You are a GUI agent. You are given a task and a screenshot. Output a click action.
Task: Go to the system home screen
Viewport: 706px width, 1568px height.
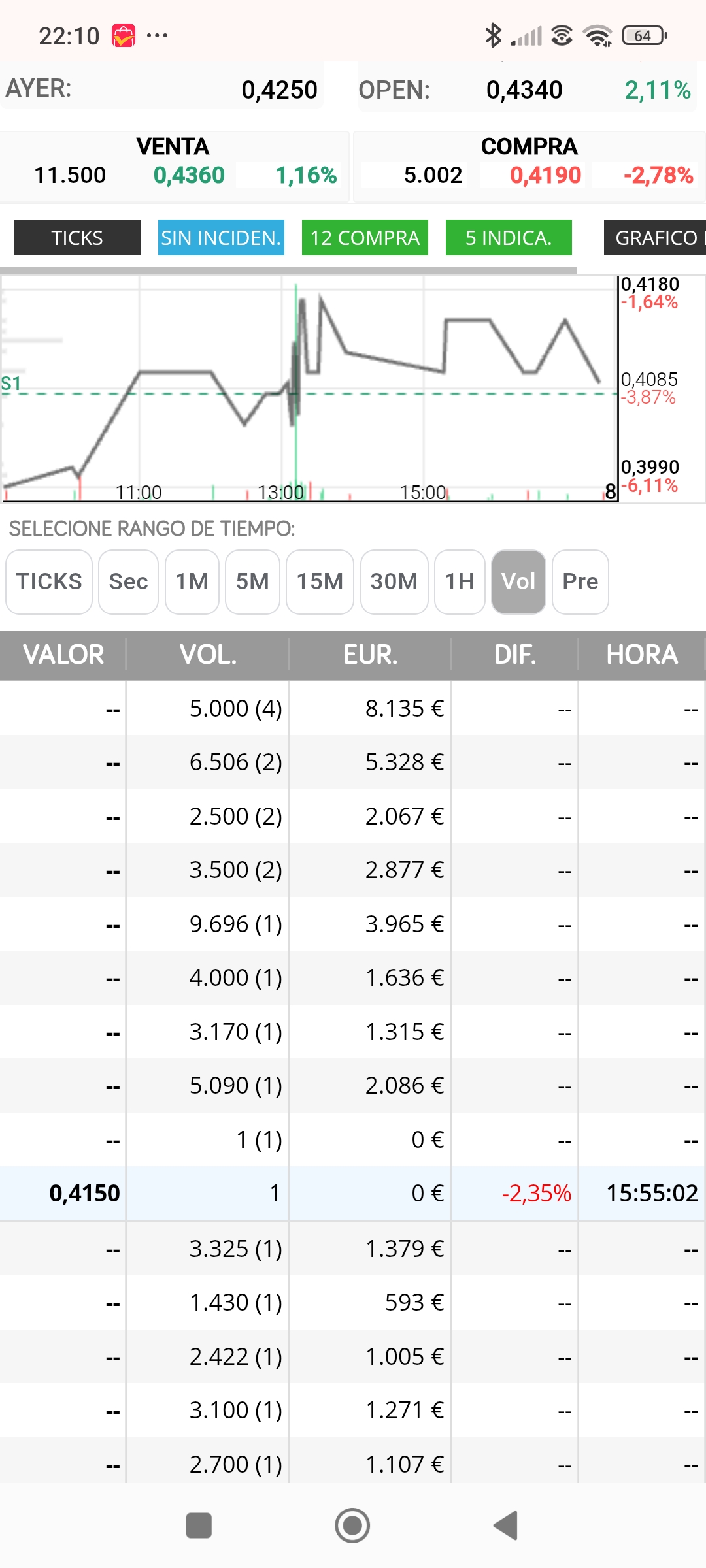coord(352,1526)
